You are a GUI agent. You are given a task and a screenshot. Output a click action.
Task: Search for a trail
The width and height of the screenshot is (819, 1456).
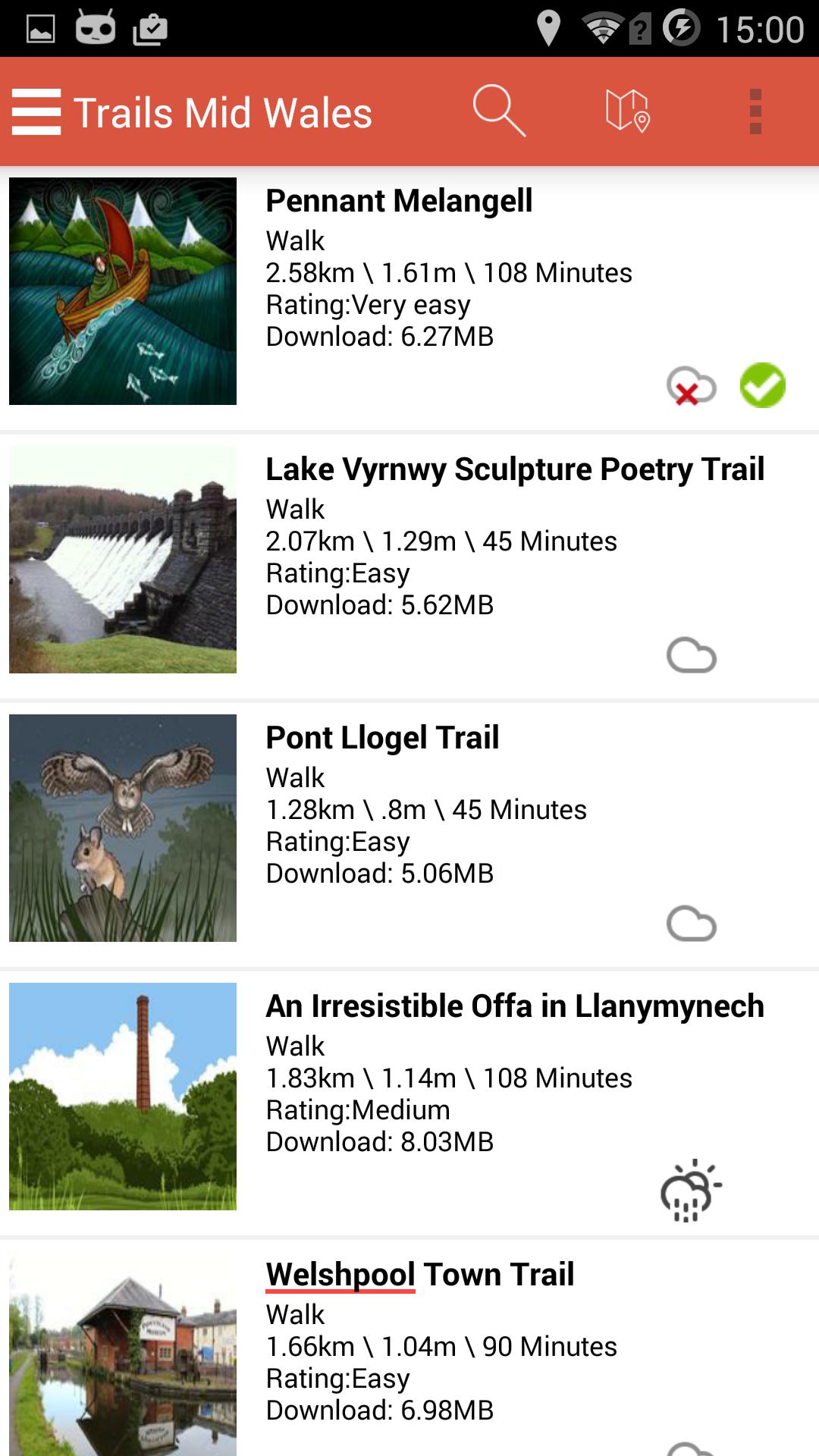(498, 111)
